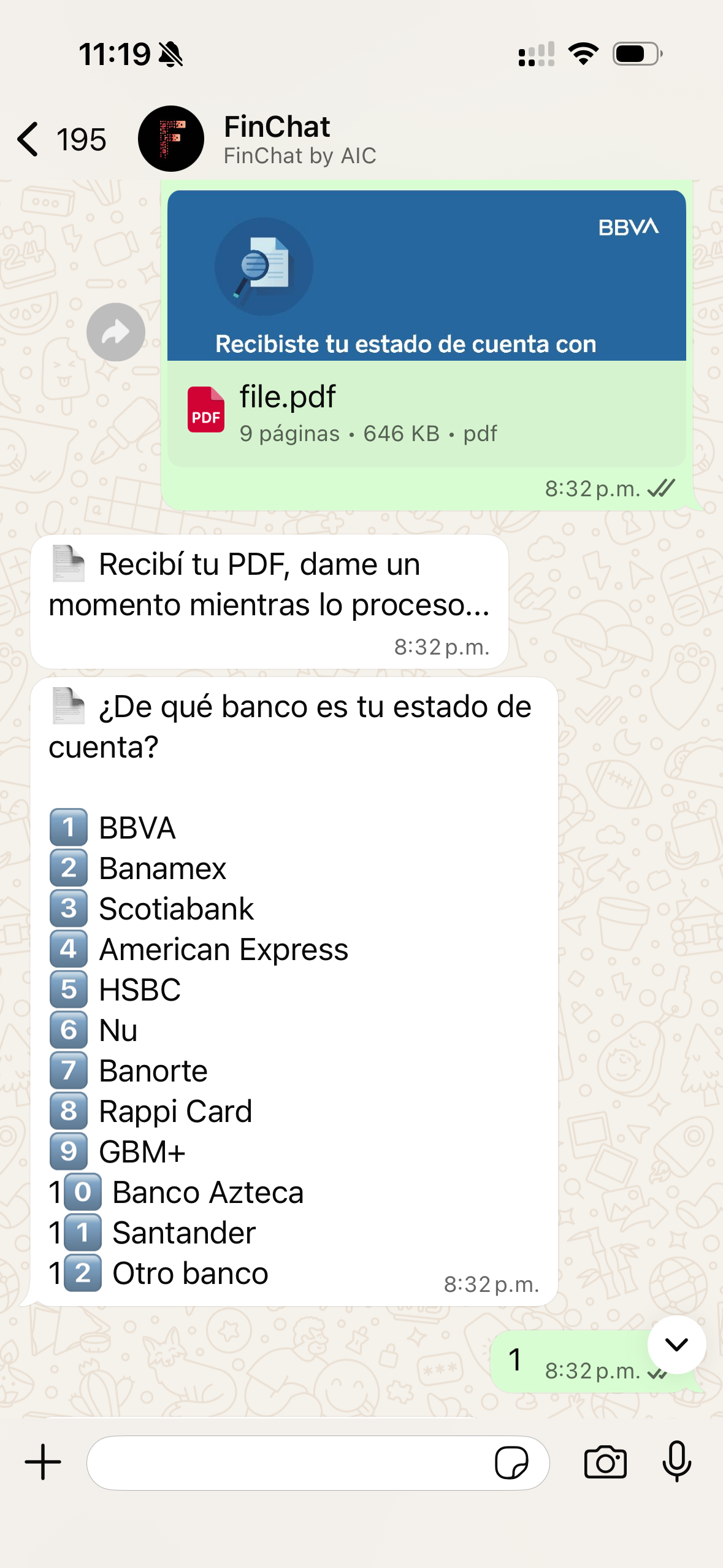Tap the 'FinChat by AIC' subtitle
This screenshot has height=1568, width=723.
(x=300, y=155)
